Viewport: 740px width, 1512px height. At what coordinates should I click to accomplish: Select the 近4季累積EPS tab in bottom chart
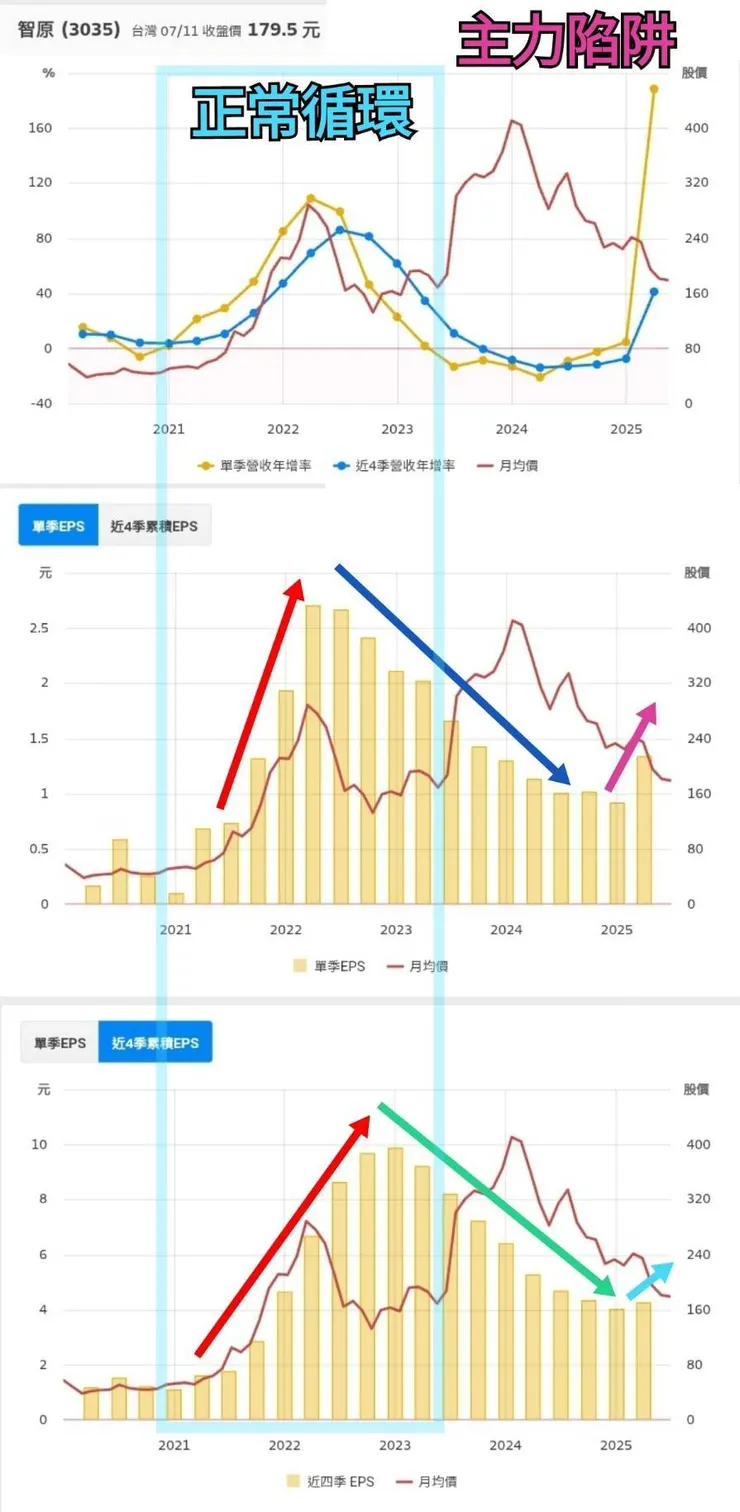[155, 1042]
